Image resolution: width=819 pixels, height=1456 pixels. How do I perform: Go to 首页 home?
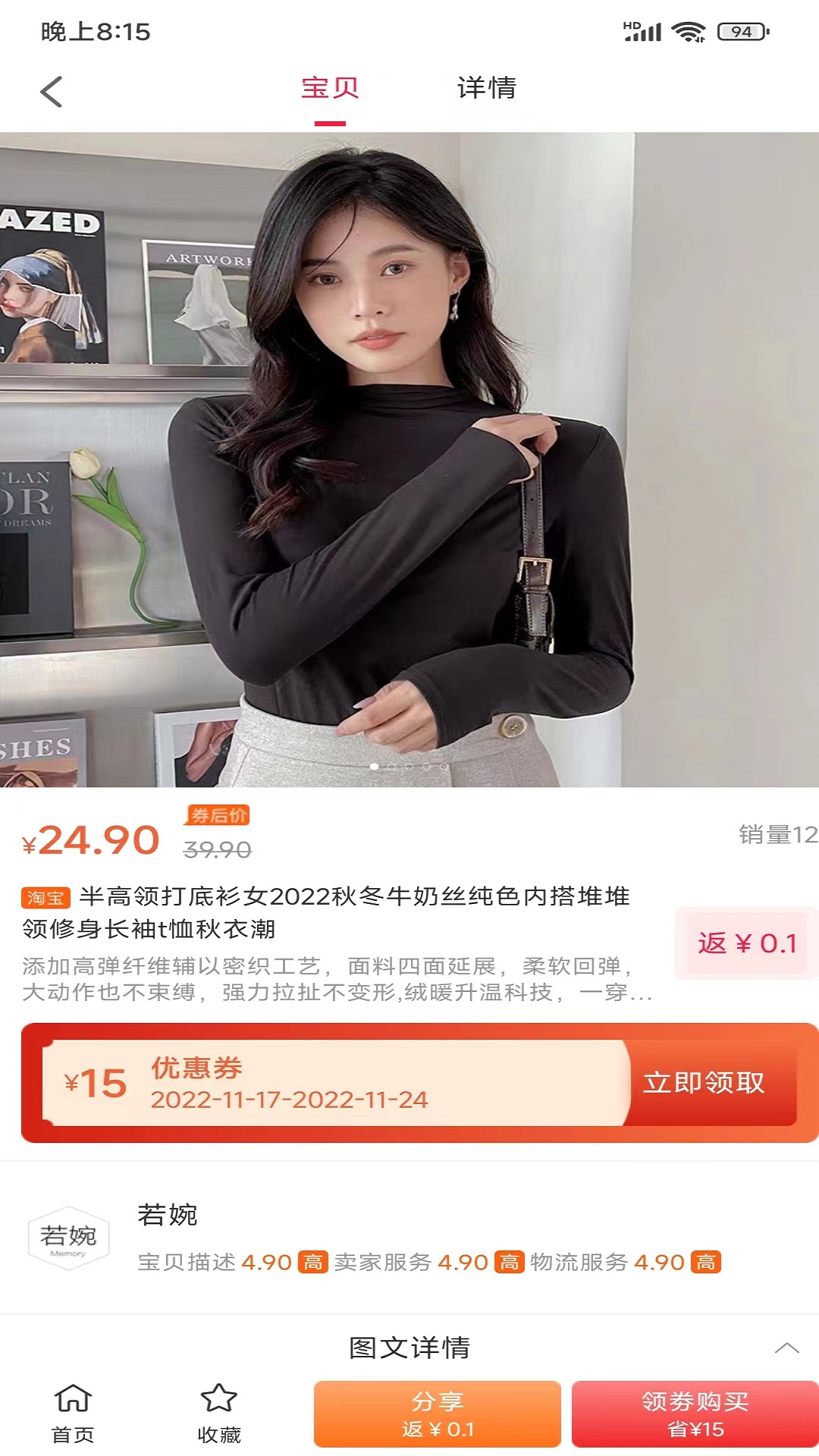(73, 1414)
